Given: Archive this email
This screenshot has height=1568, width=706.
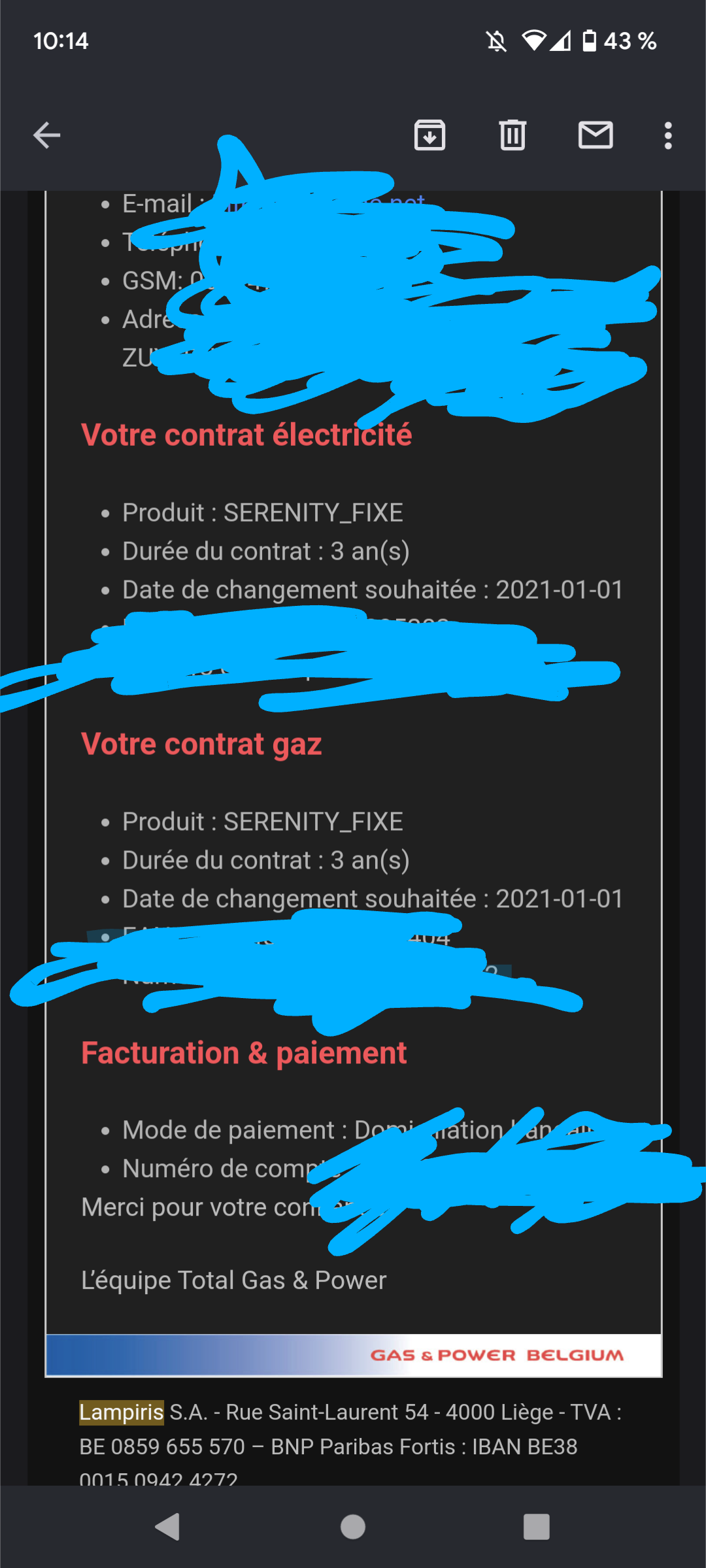Looking at the screenshot, I should pos(429,135).
